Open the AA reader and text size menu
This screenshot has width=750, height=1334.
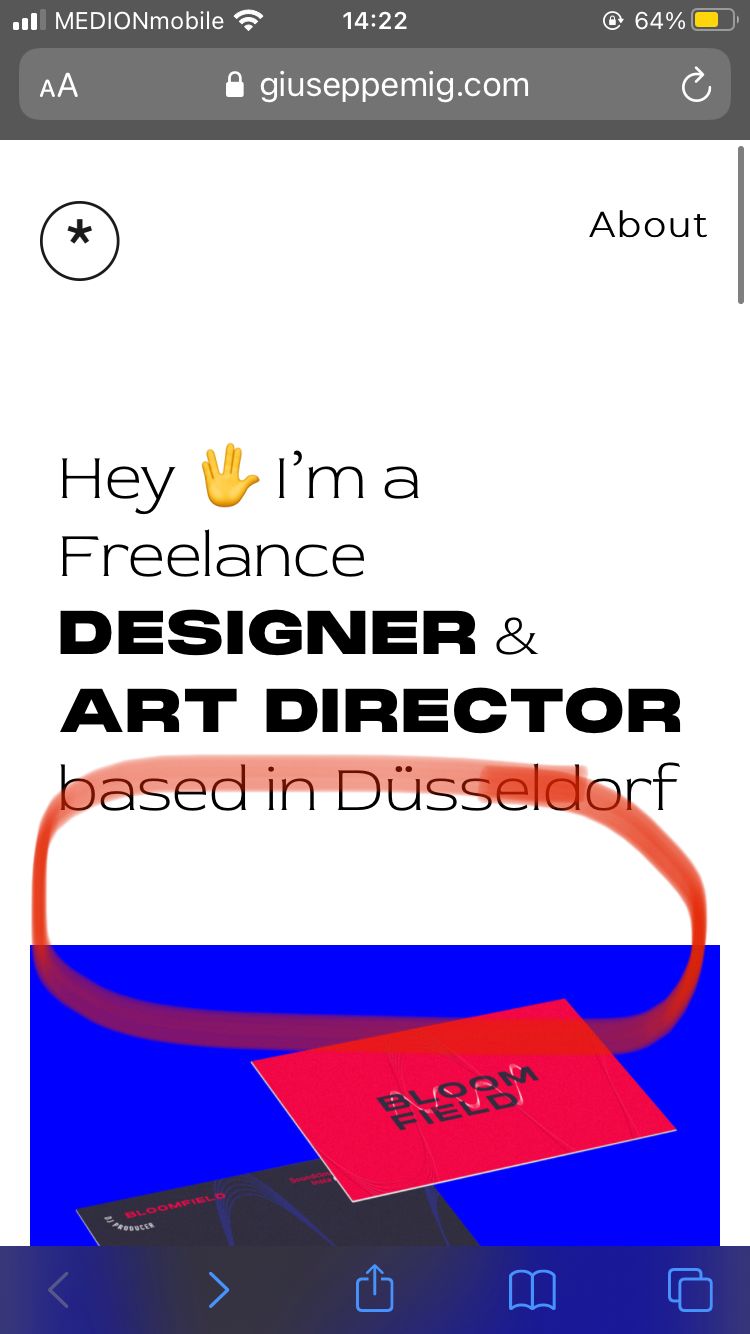(59, 86)
